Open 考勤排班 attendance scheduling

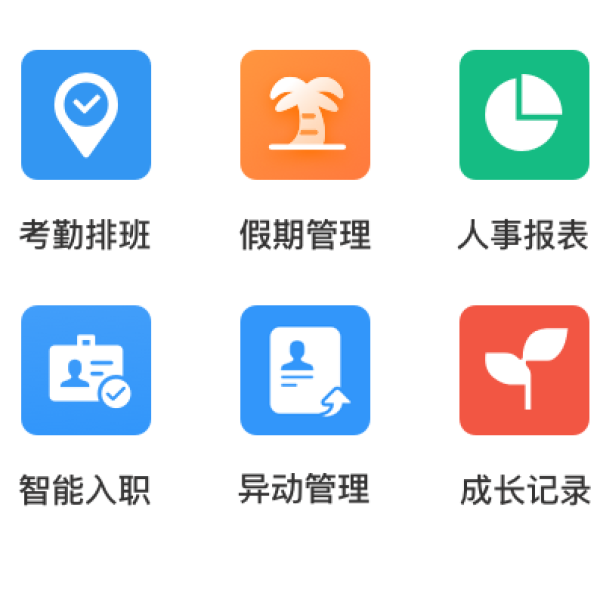(x=86, y=115)
